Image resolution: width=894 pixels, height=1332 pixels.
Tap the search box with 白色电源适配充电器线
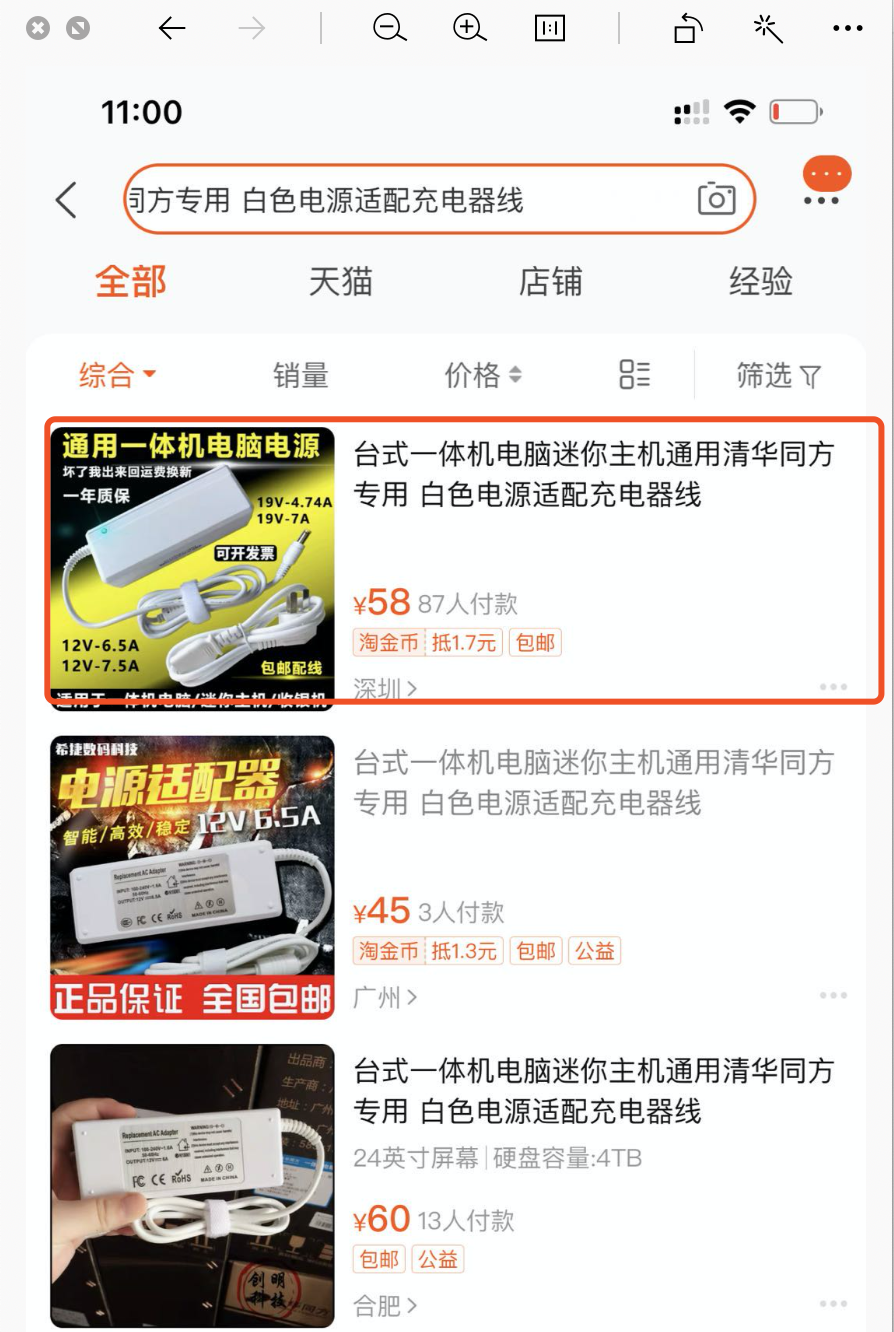pyautogui.click(x=400, y=200)
